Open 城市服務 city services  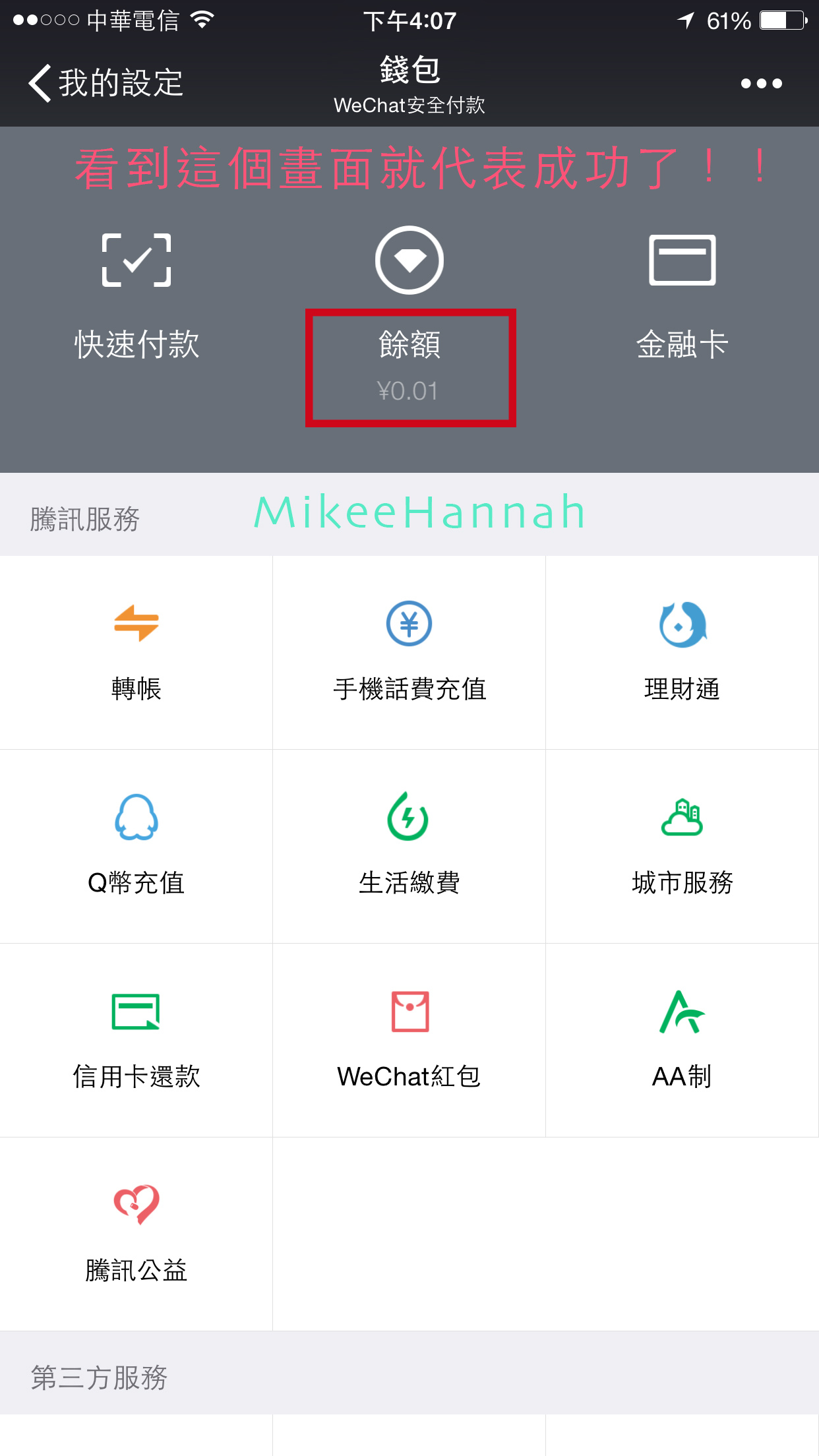[x=682, y=846]
